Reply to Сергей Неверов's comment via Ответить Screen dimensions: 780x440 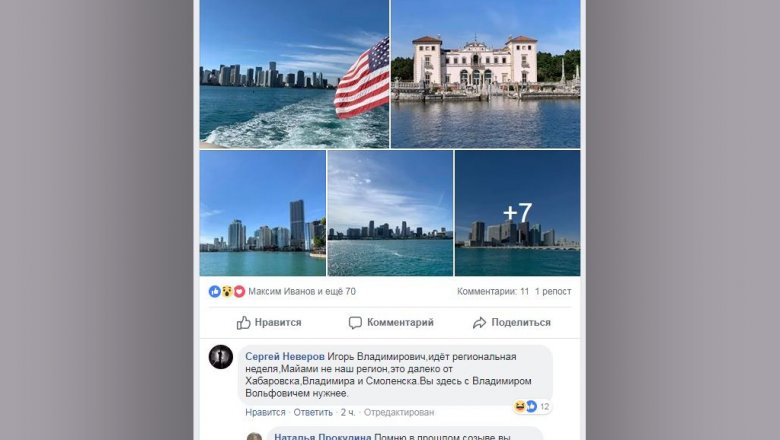click(x=313, y=412)
